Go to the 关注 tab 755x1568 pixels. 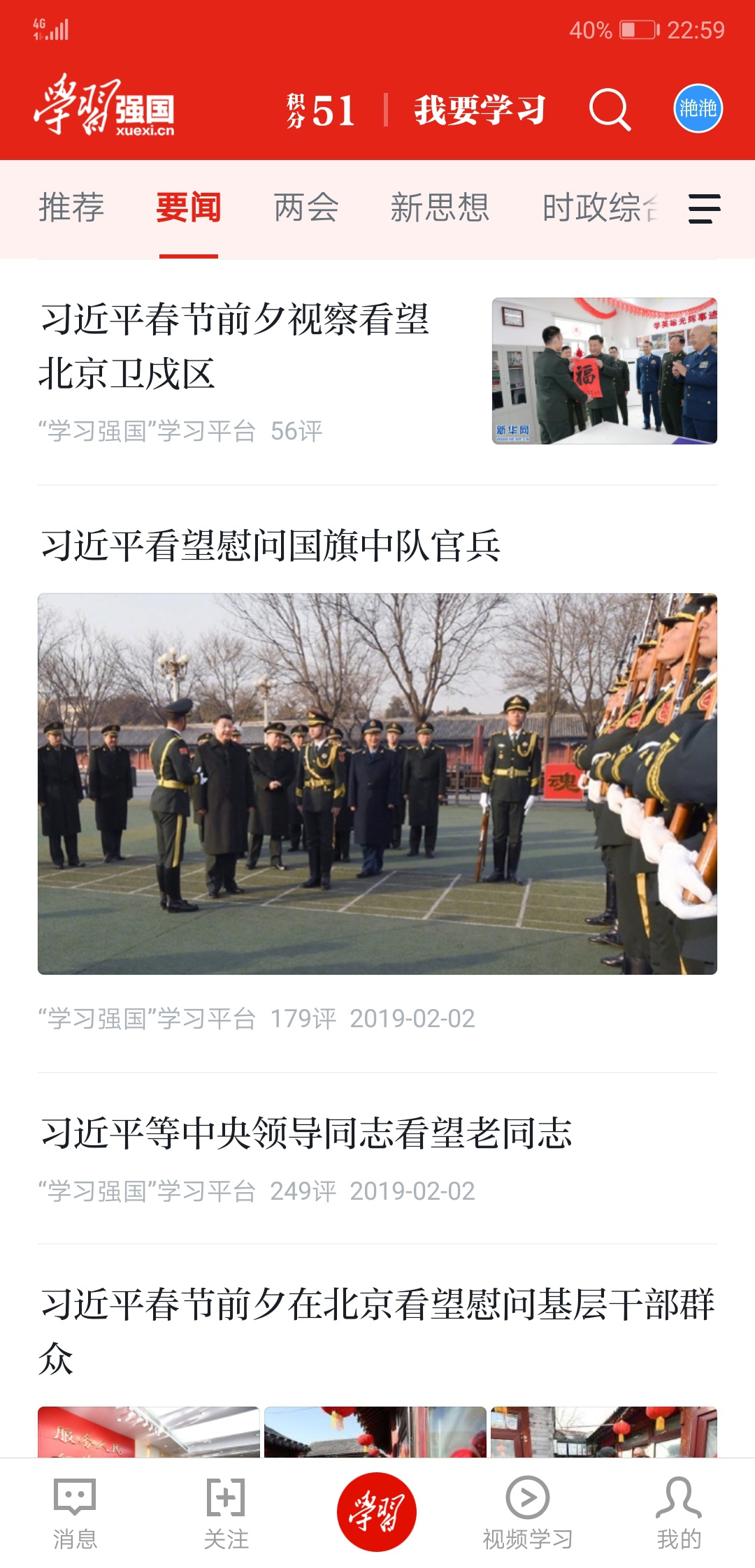click(x=226, y=1513)
